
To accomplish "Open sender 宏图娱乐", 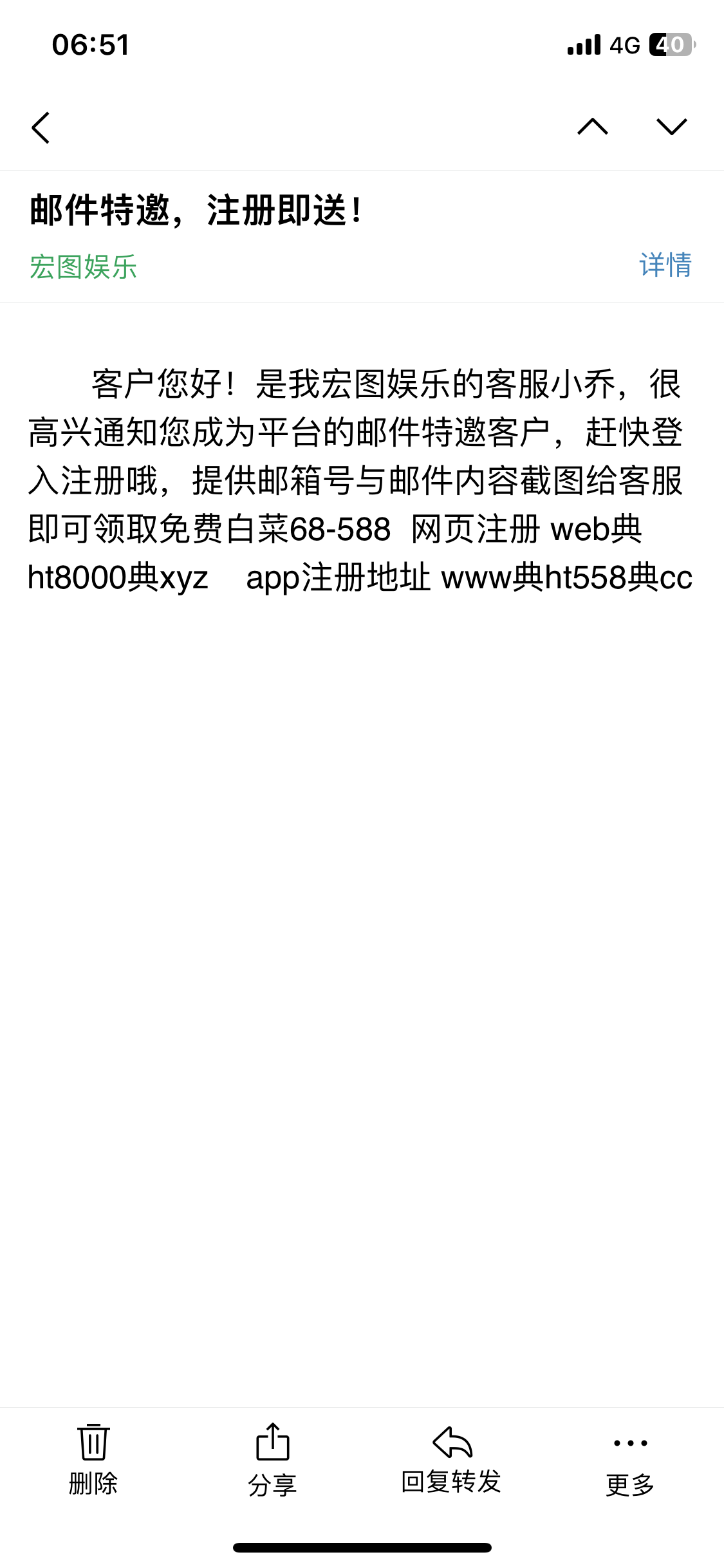I will pyautogui.click(x=83, y=266).
